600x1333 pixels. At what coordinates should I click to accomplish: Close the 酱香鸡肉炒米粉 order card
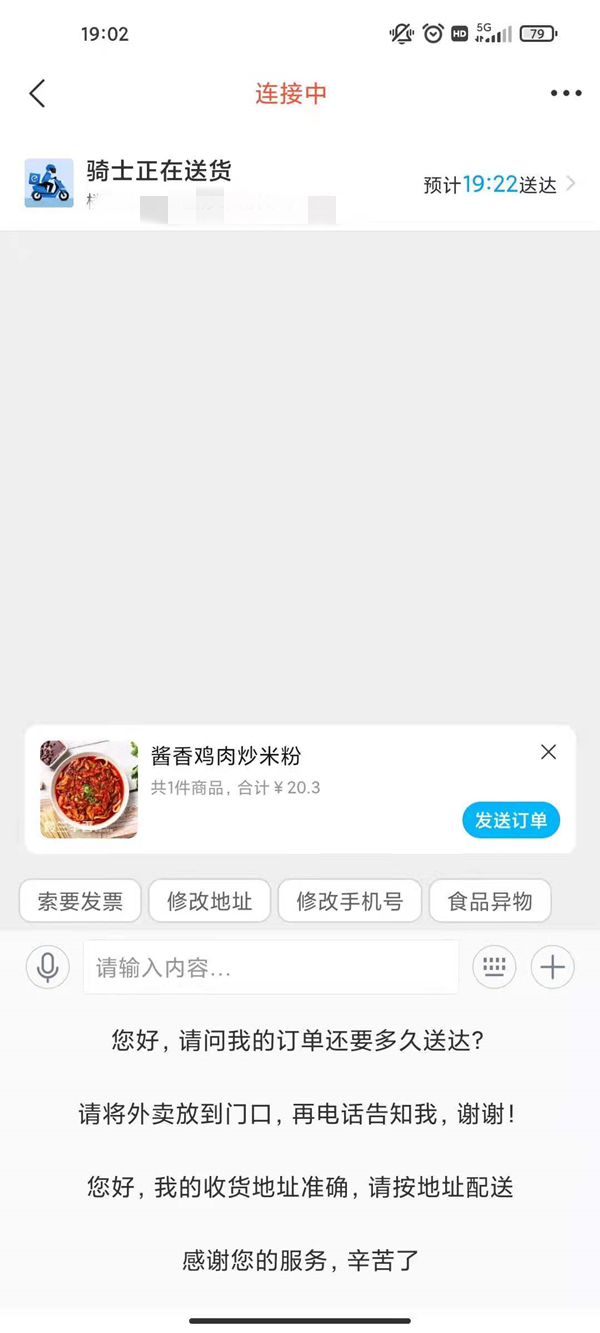[548, 752]
